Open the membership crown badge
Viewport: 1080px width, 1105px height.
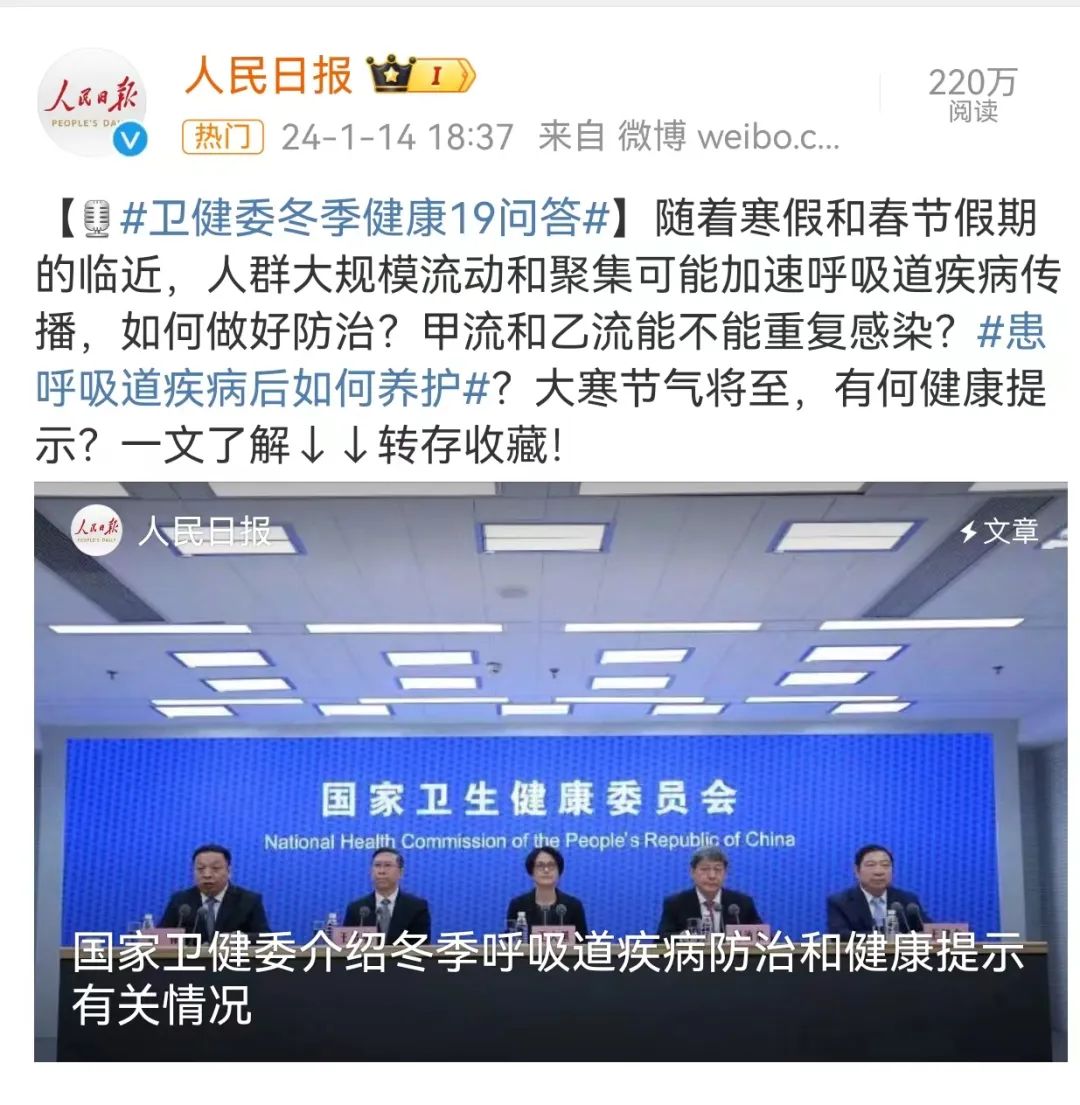click(x=420, y=76)
